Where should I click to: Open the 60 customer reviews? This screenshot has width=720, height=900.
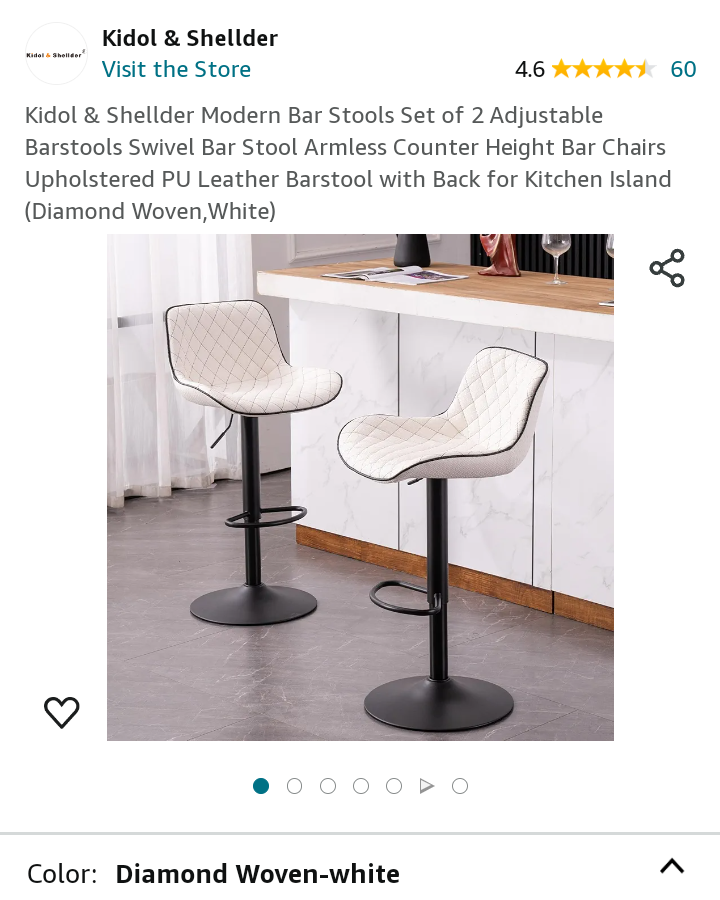(x=683, y=69)
